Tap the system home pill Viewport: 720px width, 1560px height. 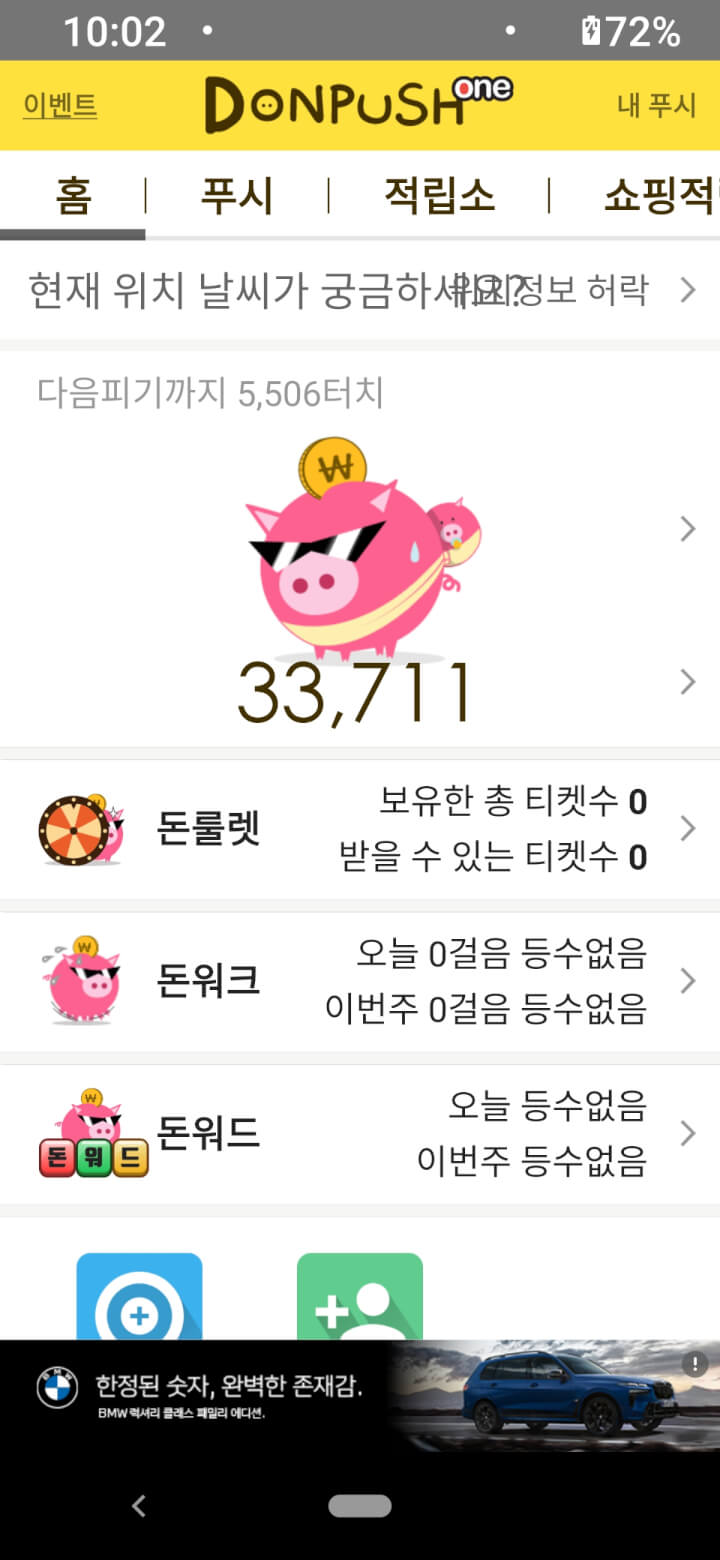click(x=360, y=1506)
